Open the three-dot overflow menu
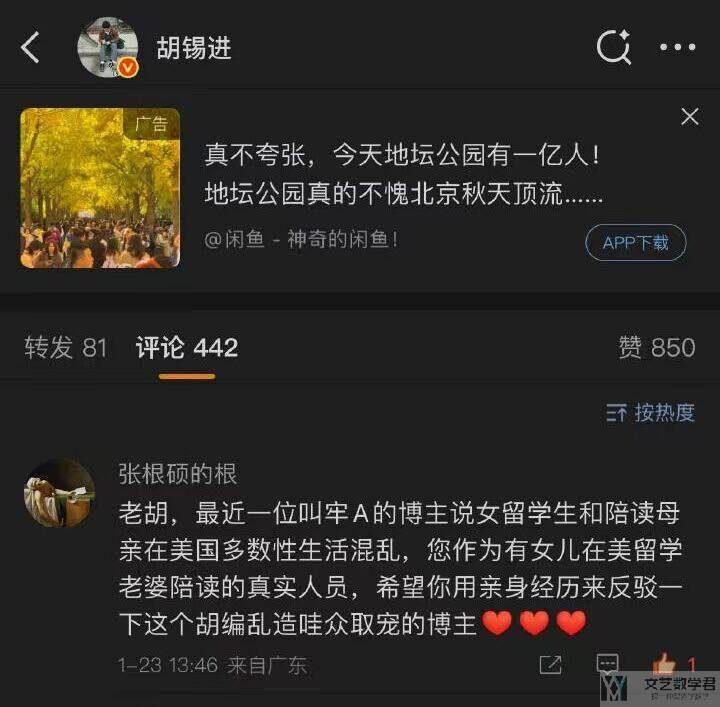 [x=677, y=47]
